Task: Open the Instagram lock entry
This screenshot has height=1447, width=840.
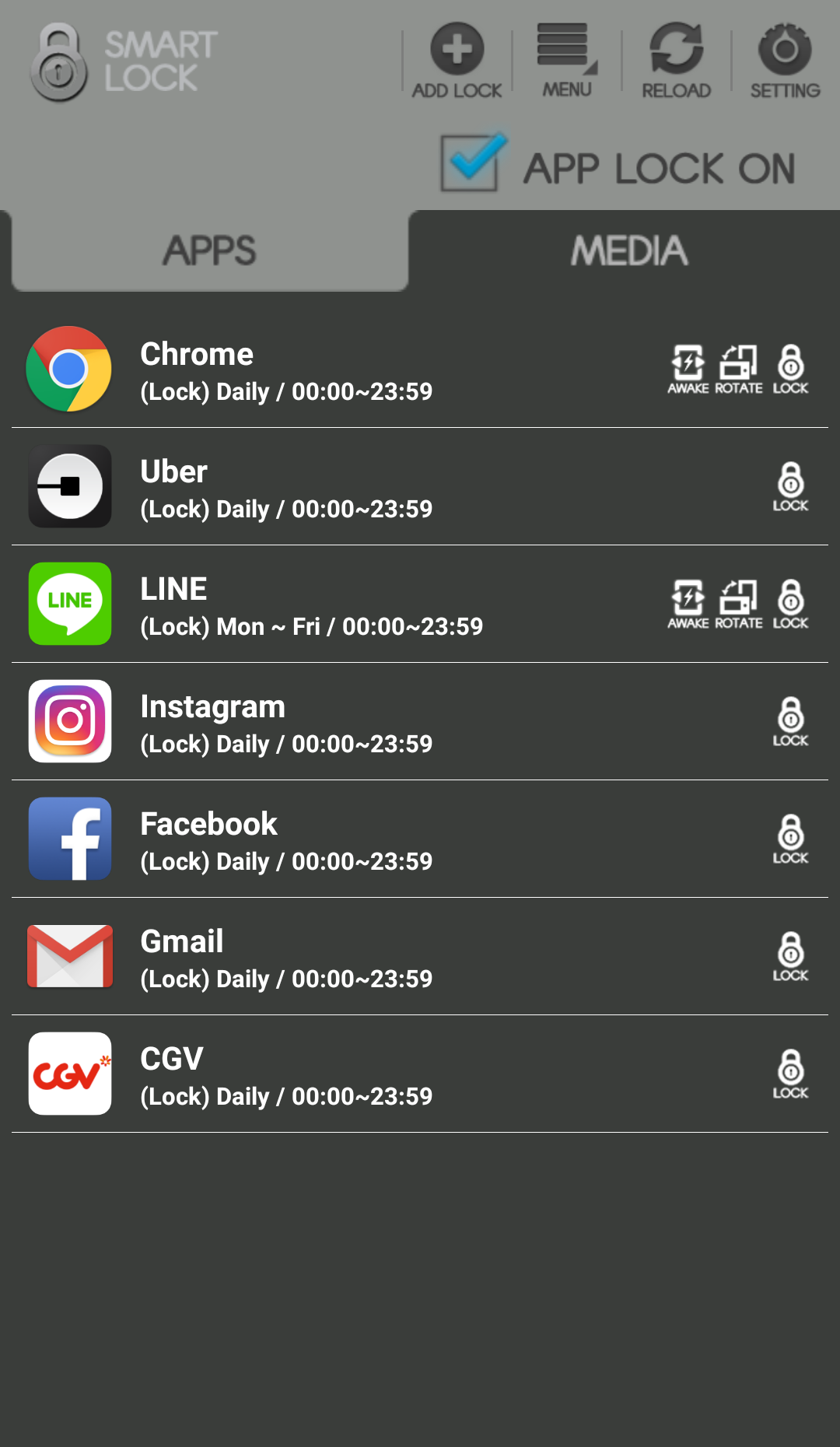Action: point(311,723)
